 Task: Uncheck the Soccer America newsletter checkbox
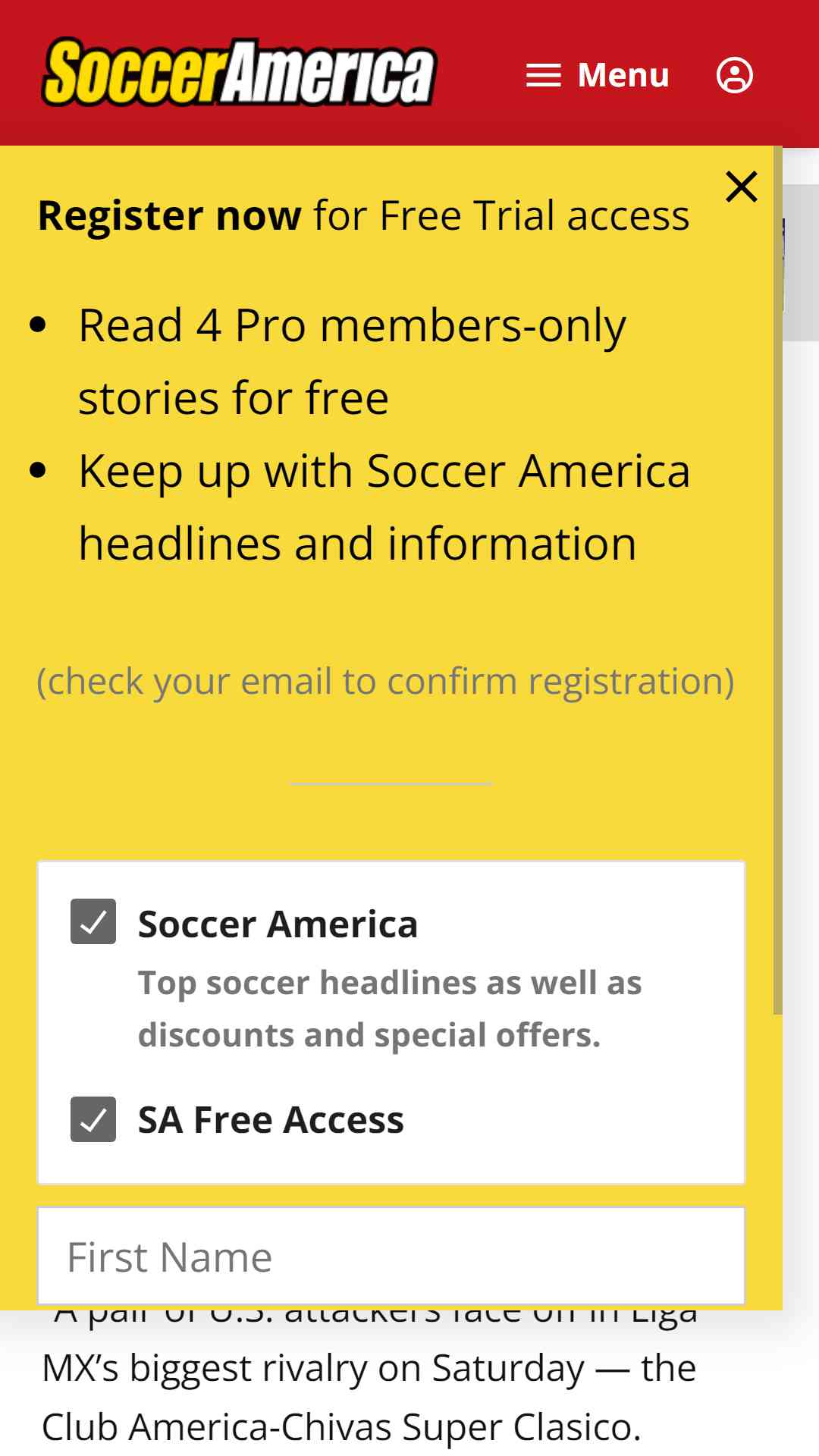pyautogui.click(x=93, y=921)
